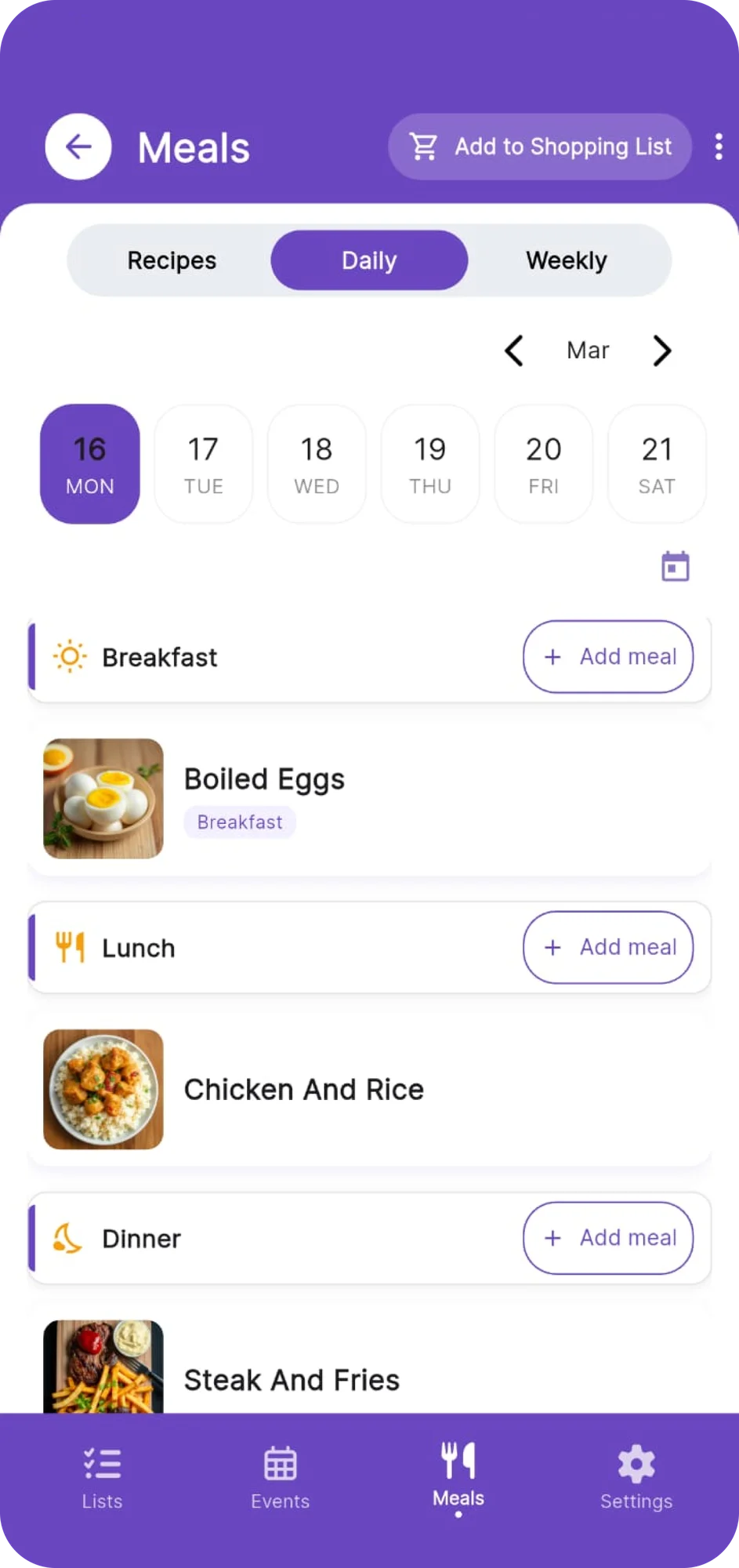Open the Boiled Eggs meal thumbnail
Image resolution: width=739 pixels, height=1568 pixels.
click(x=103, y=798)
